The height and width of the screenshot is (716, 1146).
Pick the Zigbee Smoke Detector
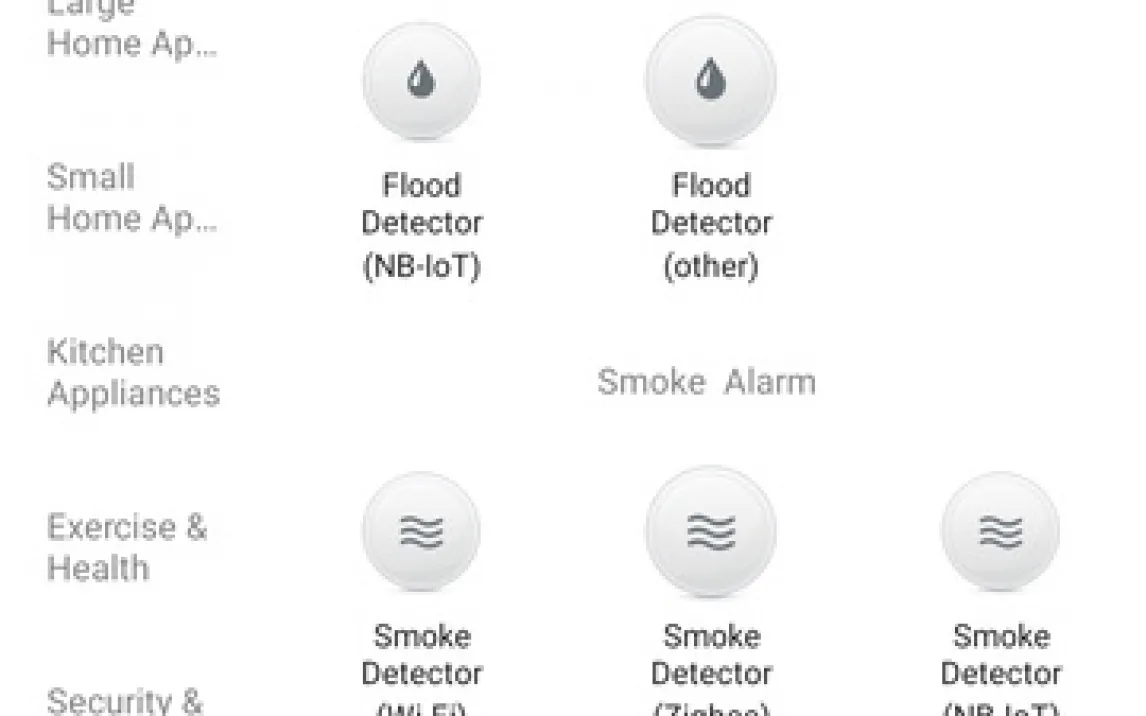point(710,533)
